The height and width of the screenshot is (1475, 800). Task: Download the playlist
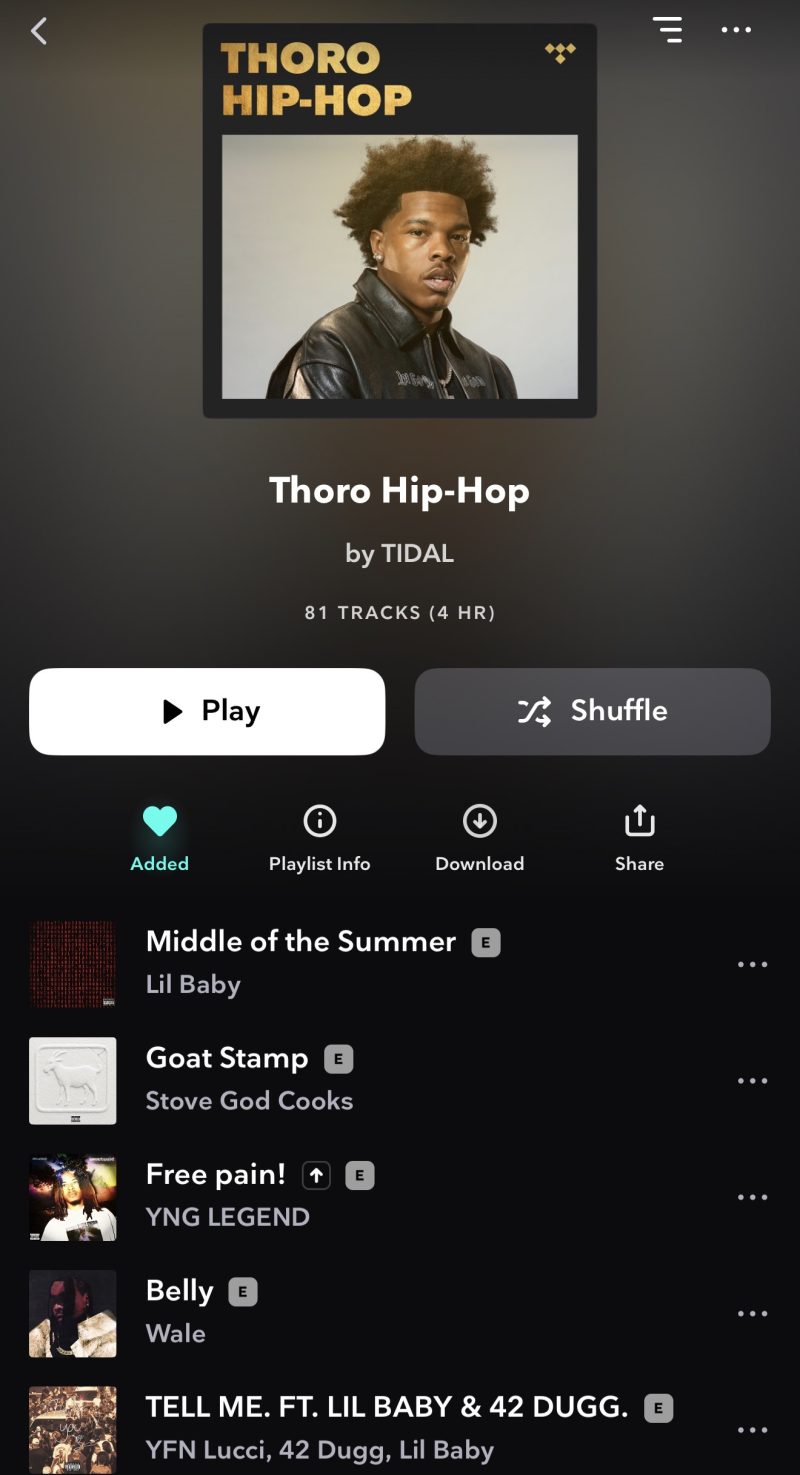tap(479, 836)
